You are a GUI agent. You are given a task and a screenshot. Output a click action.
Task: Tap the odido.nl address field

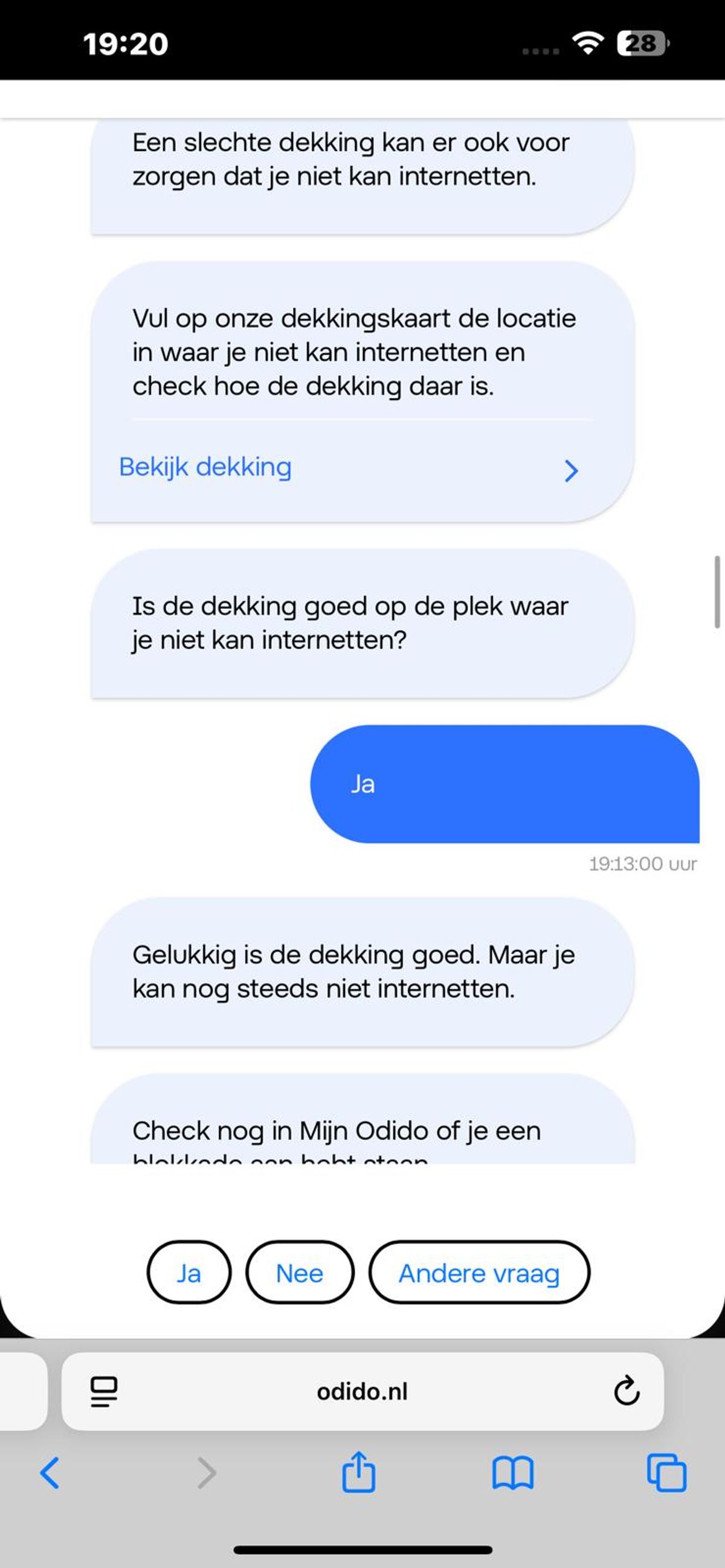tap(362, 1392)
